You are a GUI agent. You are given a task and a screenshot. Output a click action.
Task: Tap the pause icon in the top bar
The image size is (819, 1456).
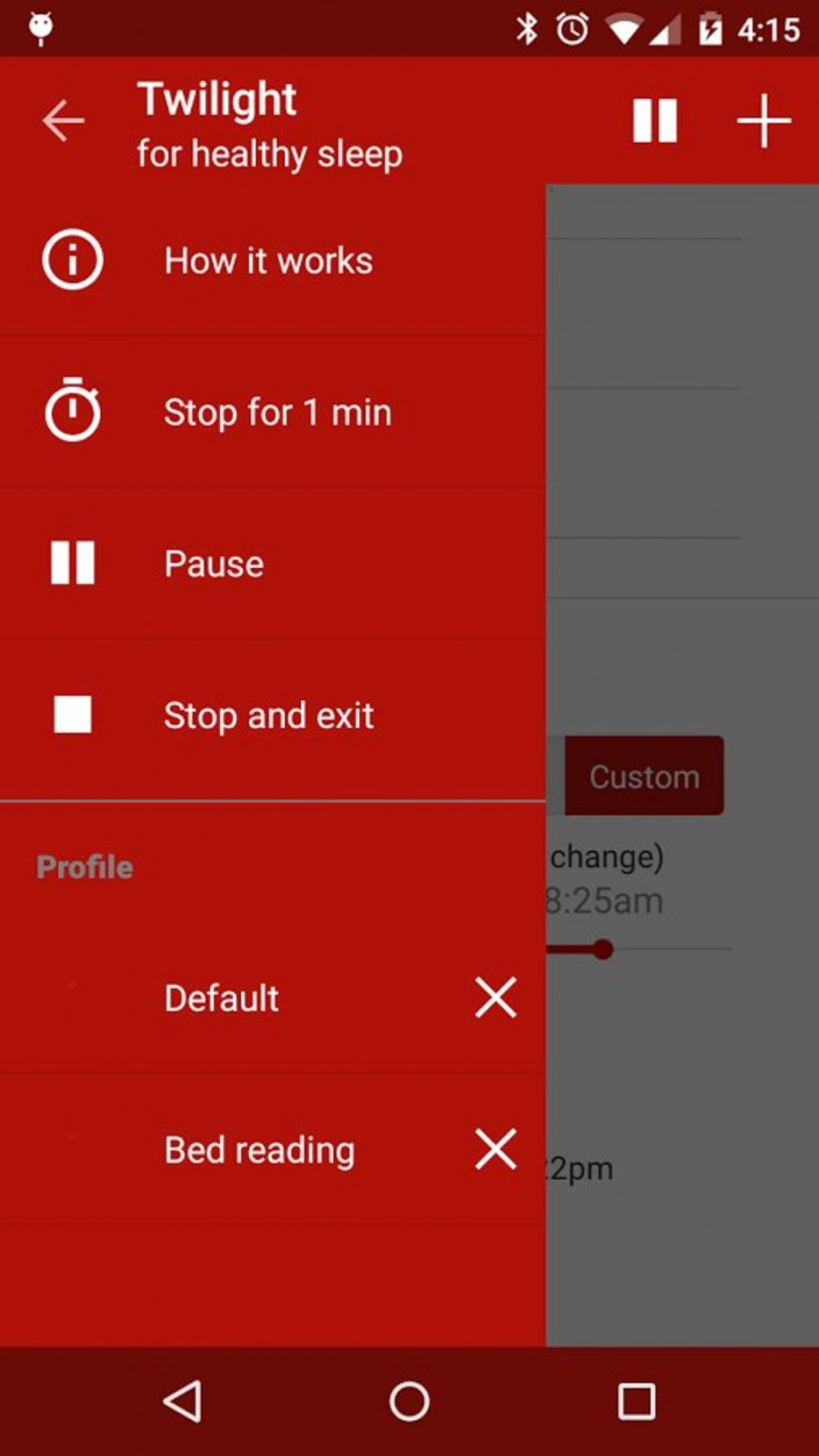[655, 121]
